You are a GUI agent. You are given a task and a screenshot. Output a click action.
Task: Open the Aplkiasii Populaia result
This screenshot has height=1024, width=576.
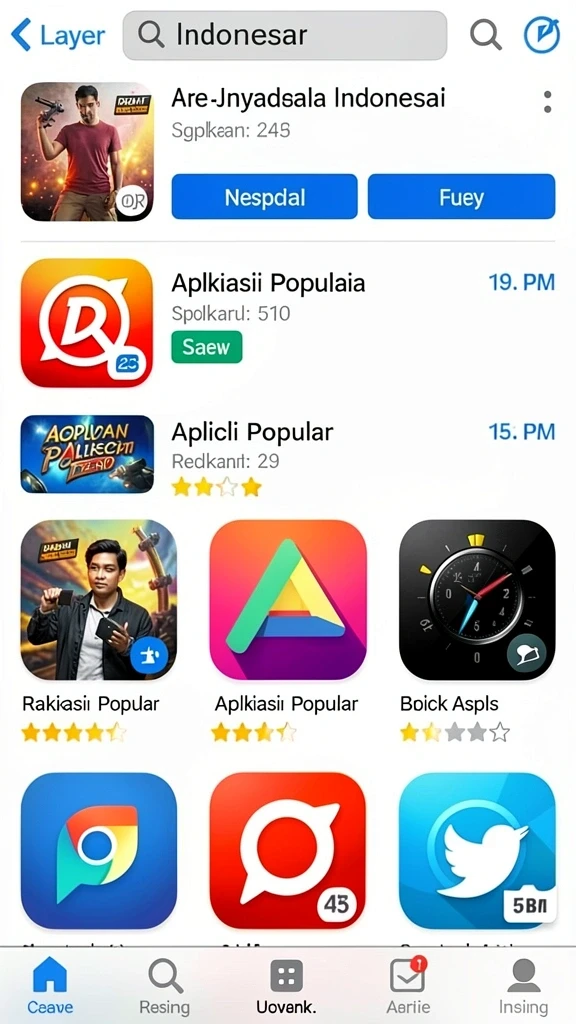[288, 323]
